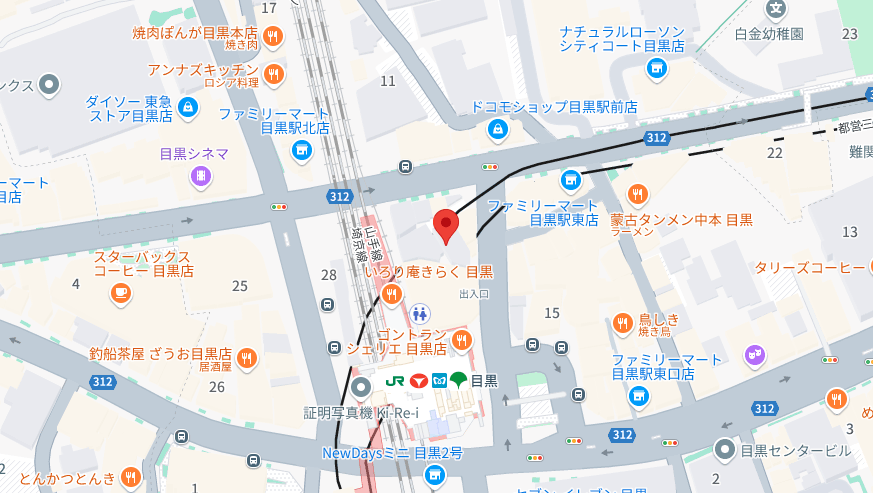
Task: Open 釣船茶屋 ざうお目黒店 marker
Action: coord(246,357)
